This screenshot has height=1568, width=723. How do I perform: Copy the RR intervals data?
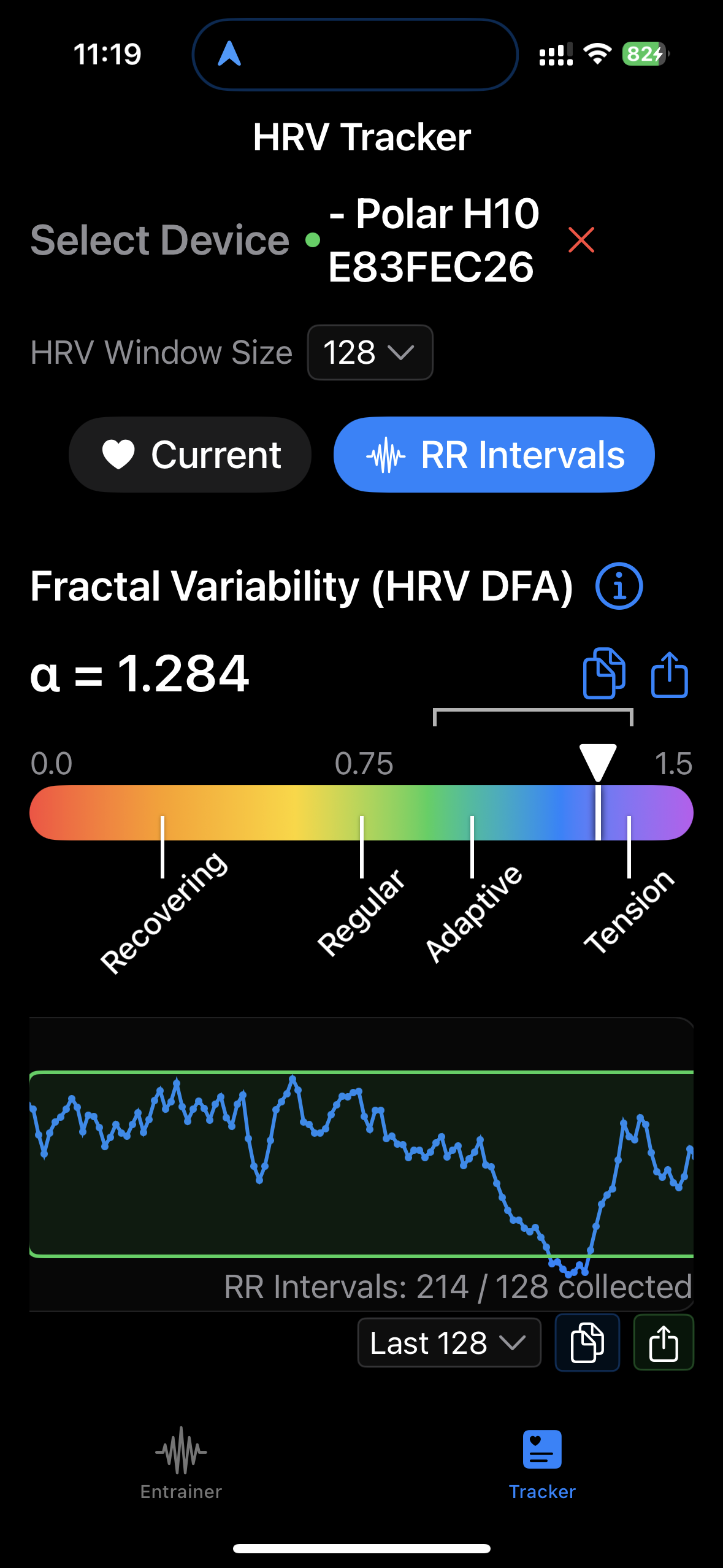tap(587, 1343)
